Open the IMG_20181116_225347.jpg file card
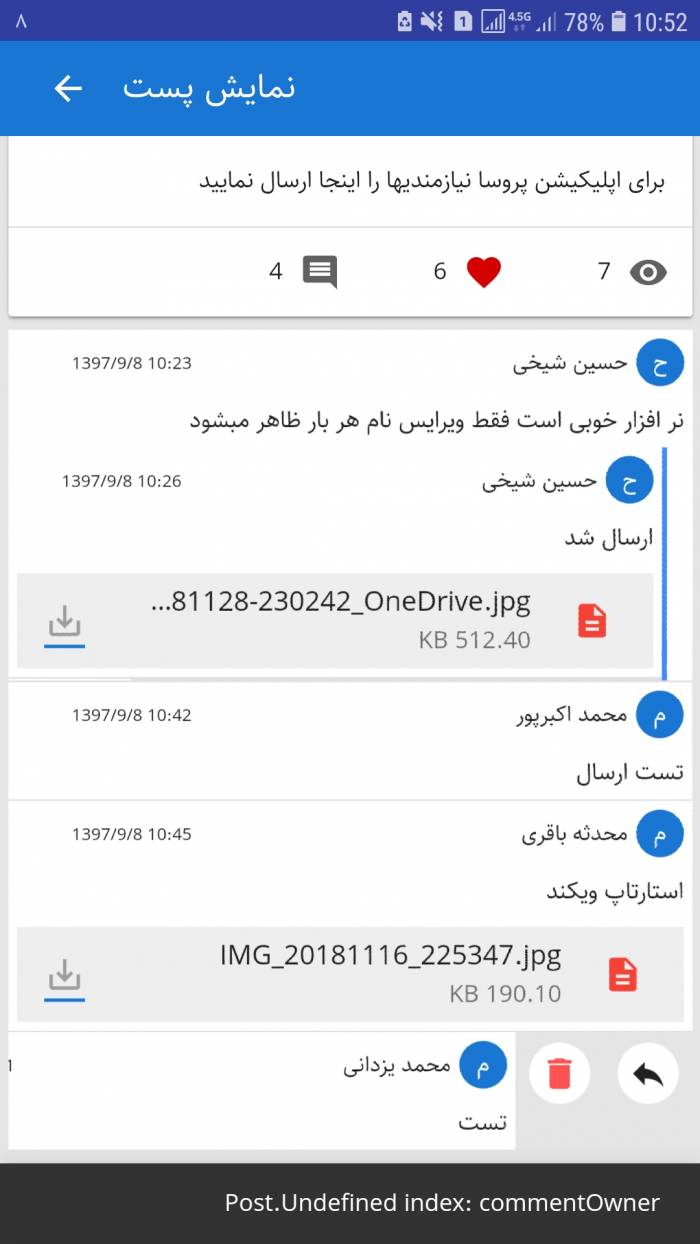The width and height of the screenshot is (700, 1244). click(350, 975)
